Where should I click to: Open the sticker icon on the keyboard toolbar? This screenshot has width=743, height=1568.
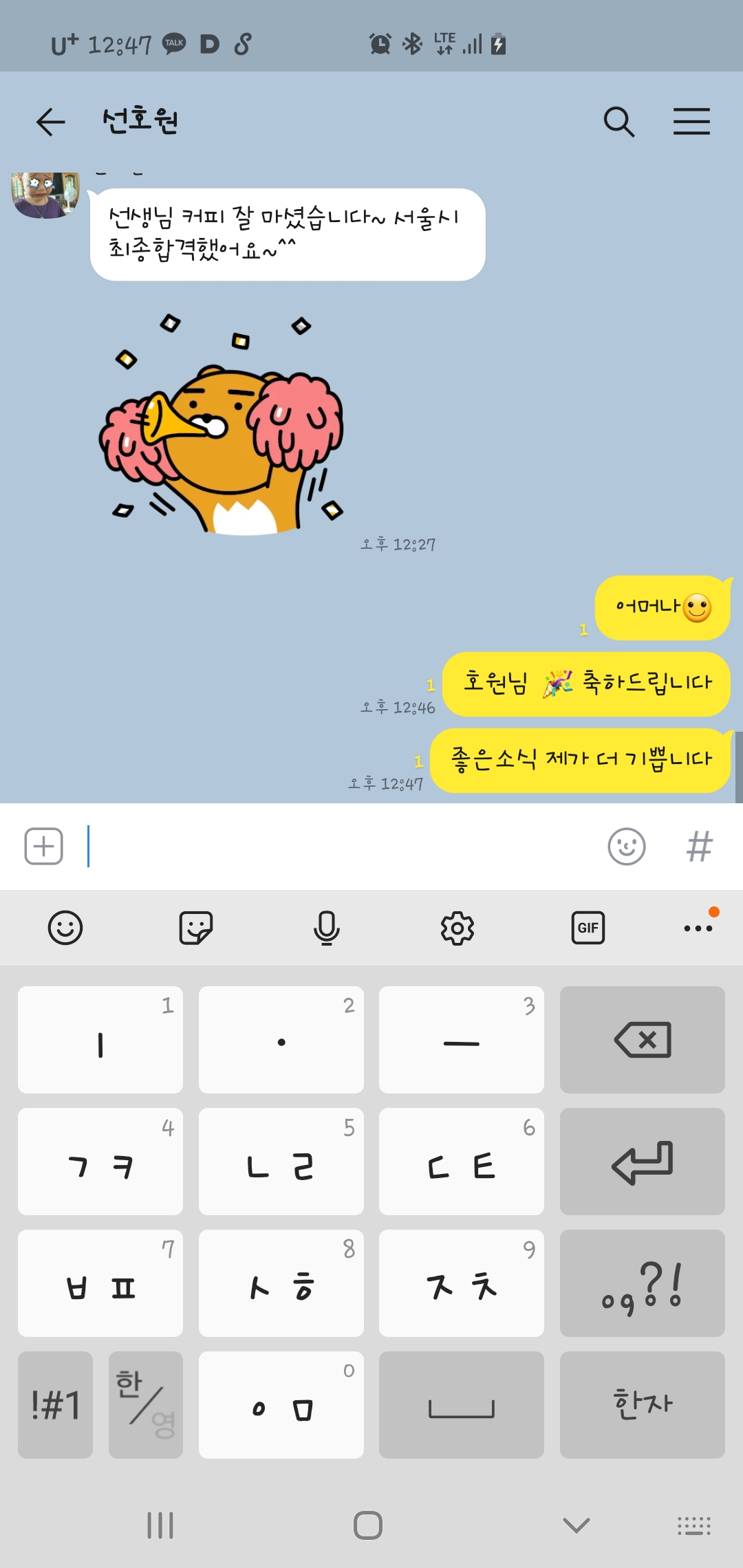[196, 927]
